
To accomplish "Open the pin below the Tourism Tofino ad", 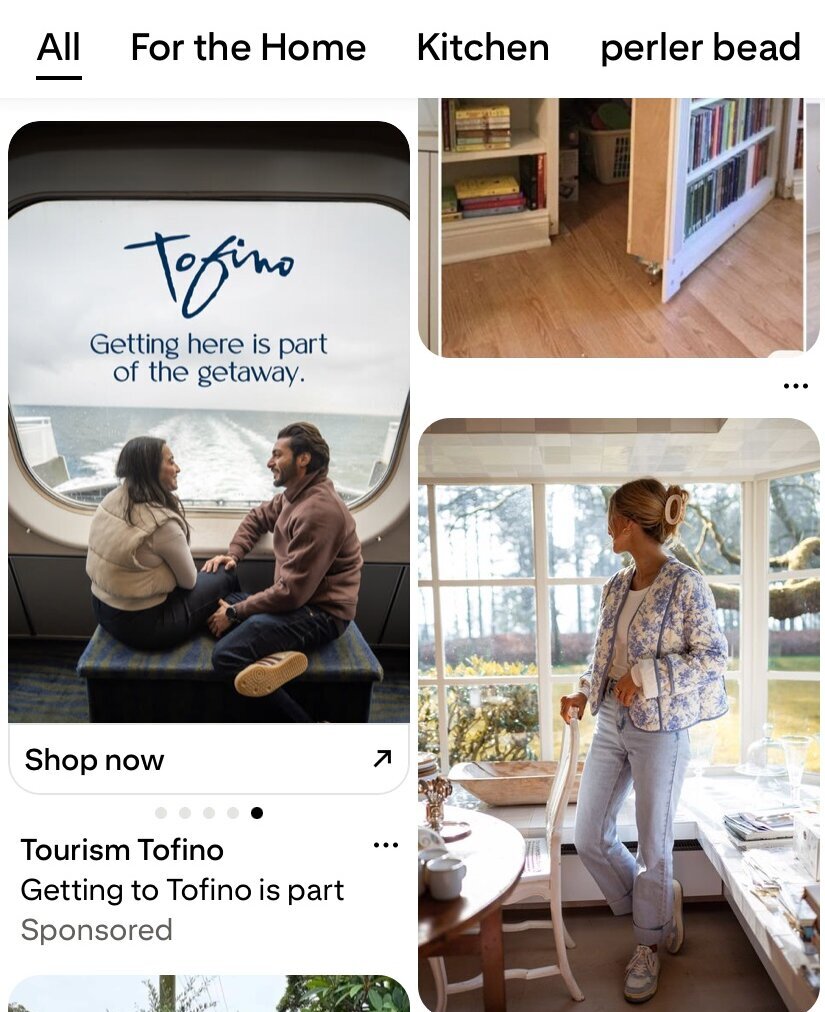I will pos(209,993).
